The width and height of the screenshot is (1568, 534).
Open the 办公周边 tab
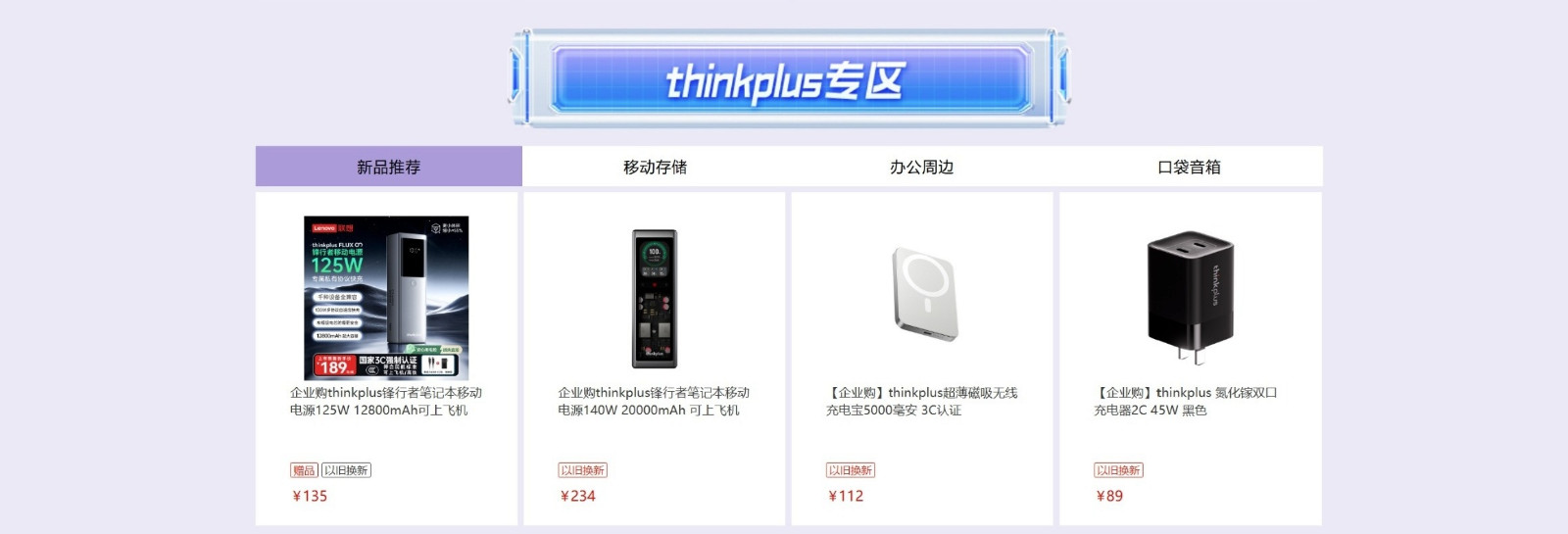point(921,167)
